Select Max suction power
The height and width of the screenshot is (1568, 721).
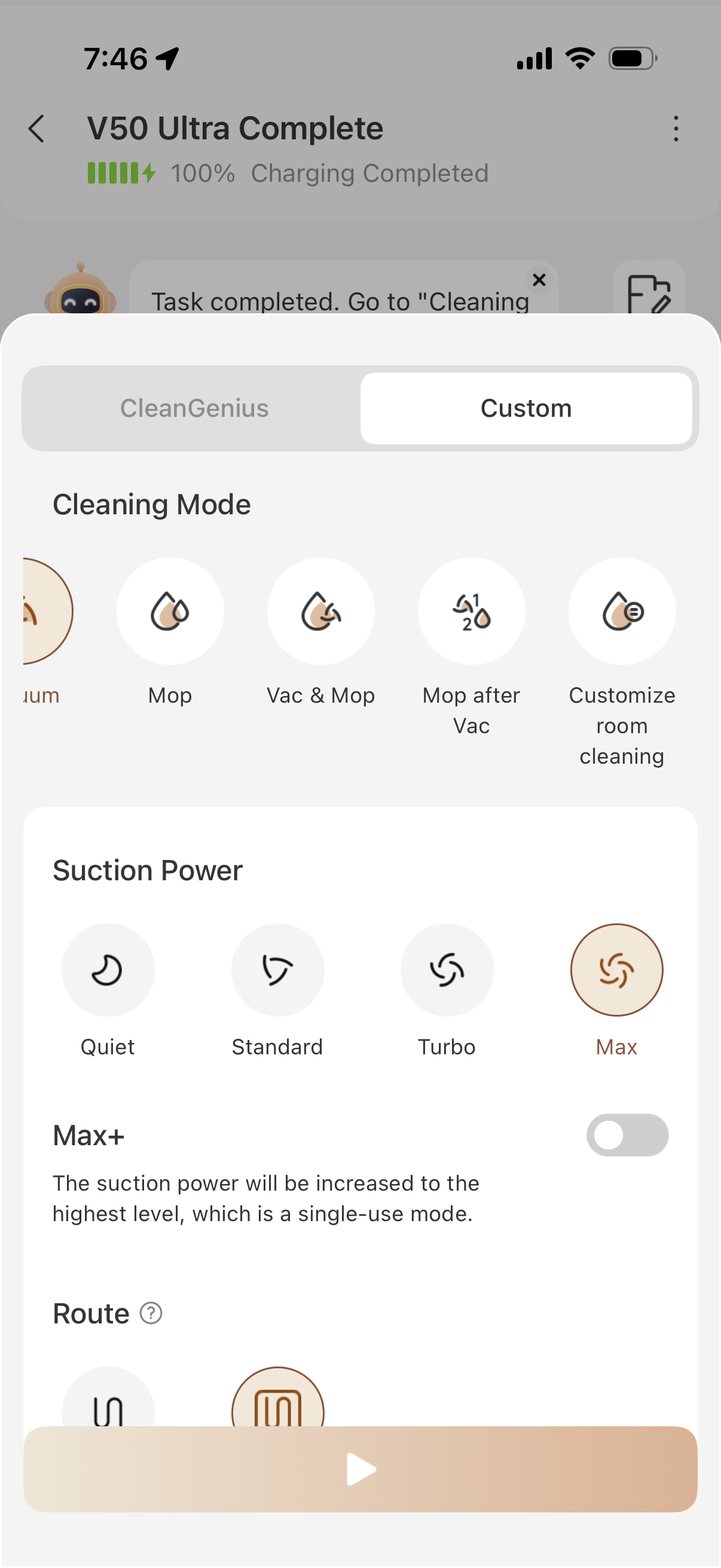(616, 969)
